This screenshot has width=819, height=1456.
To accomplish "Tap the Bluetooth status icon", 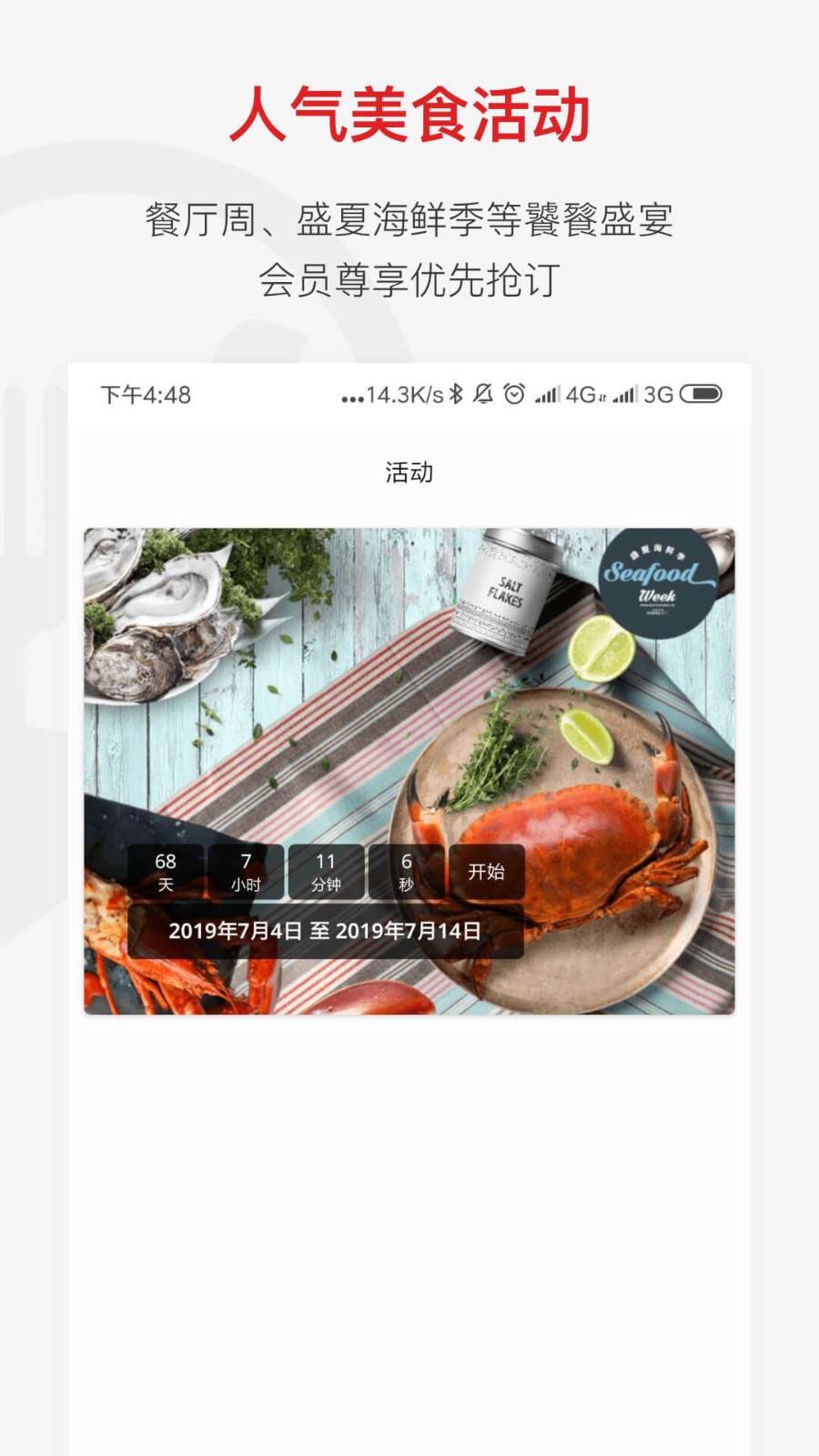I will [x=459, y=394].
